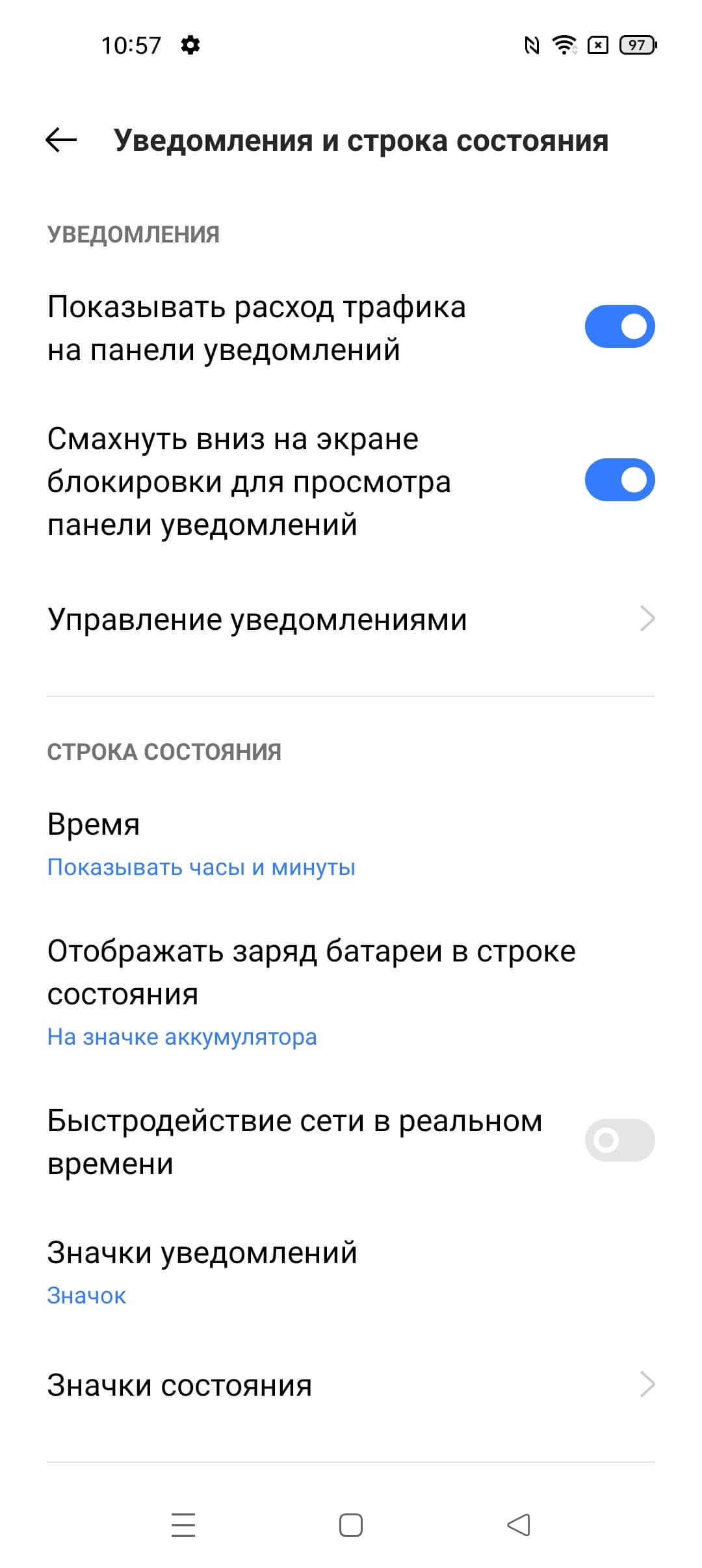The image size is (702, 1568).
Task: Enable Быстродействие сети в реальном времени
Action: click(x=619, y=1140)
